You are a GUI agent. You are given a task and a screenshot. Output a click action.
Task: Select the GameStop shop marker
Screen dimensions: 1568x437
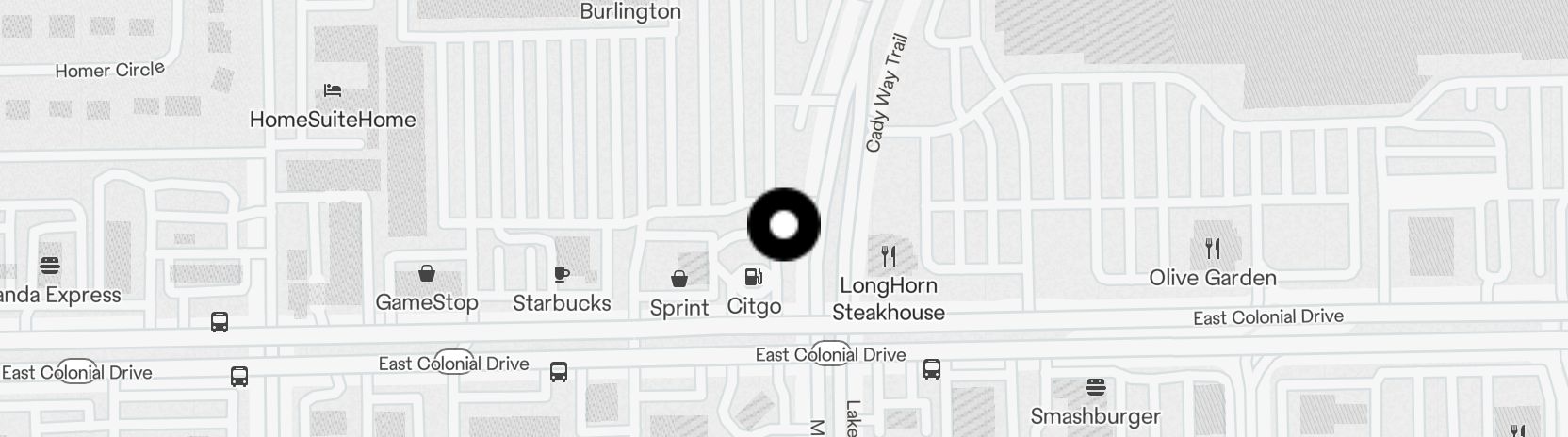click(427, 273)
